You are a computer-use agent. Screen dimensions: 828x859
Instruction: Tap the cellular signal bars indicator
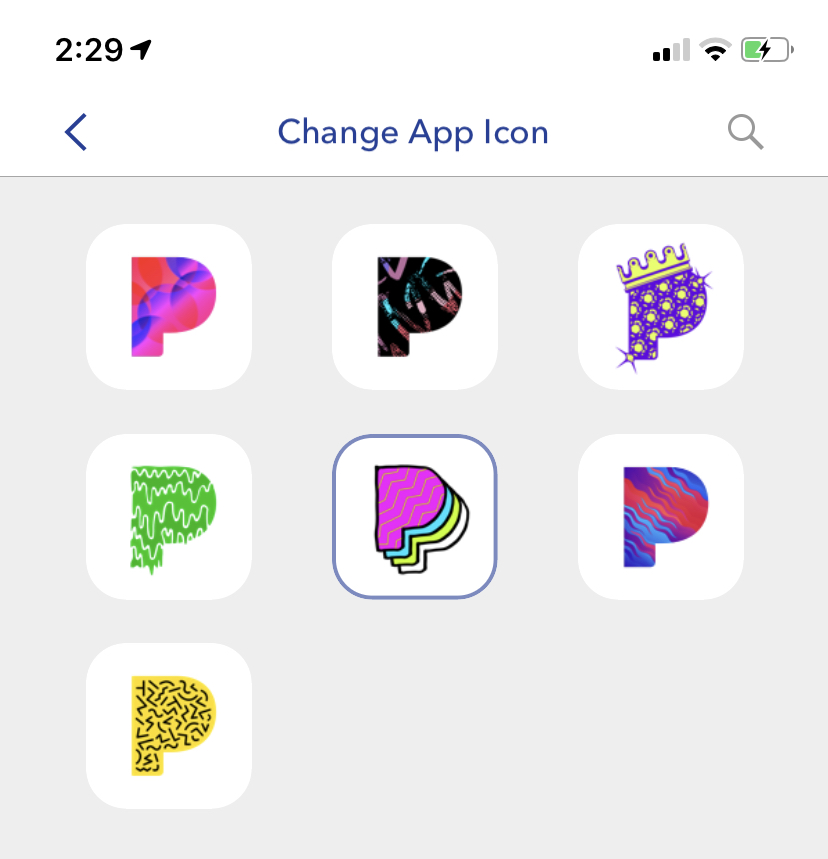click(669, 48)
